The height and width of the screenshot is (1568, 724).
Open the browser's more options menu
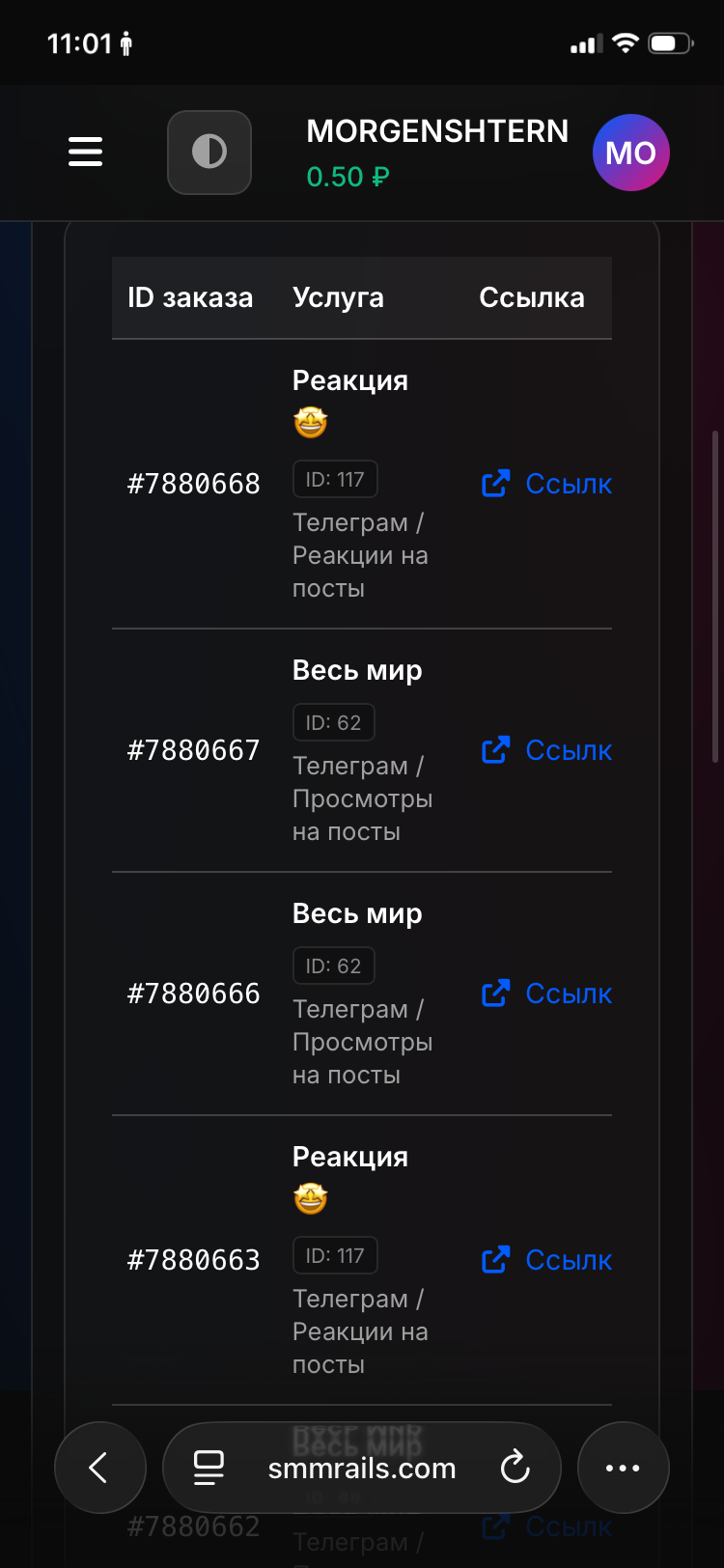point(623,1468)
